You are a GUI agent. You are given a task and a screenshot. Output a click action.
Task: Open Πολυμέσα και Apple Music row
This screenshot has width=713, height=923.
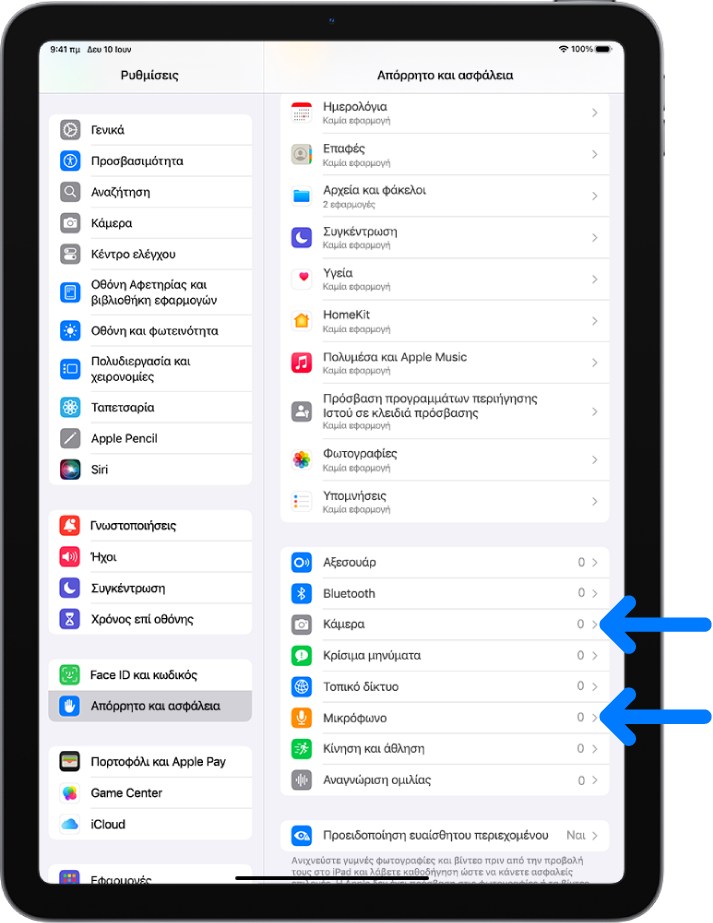coord(444,362)
